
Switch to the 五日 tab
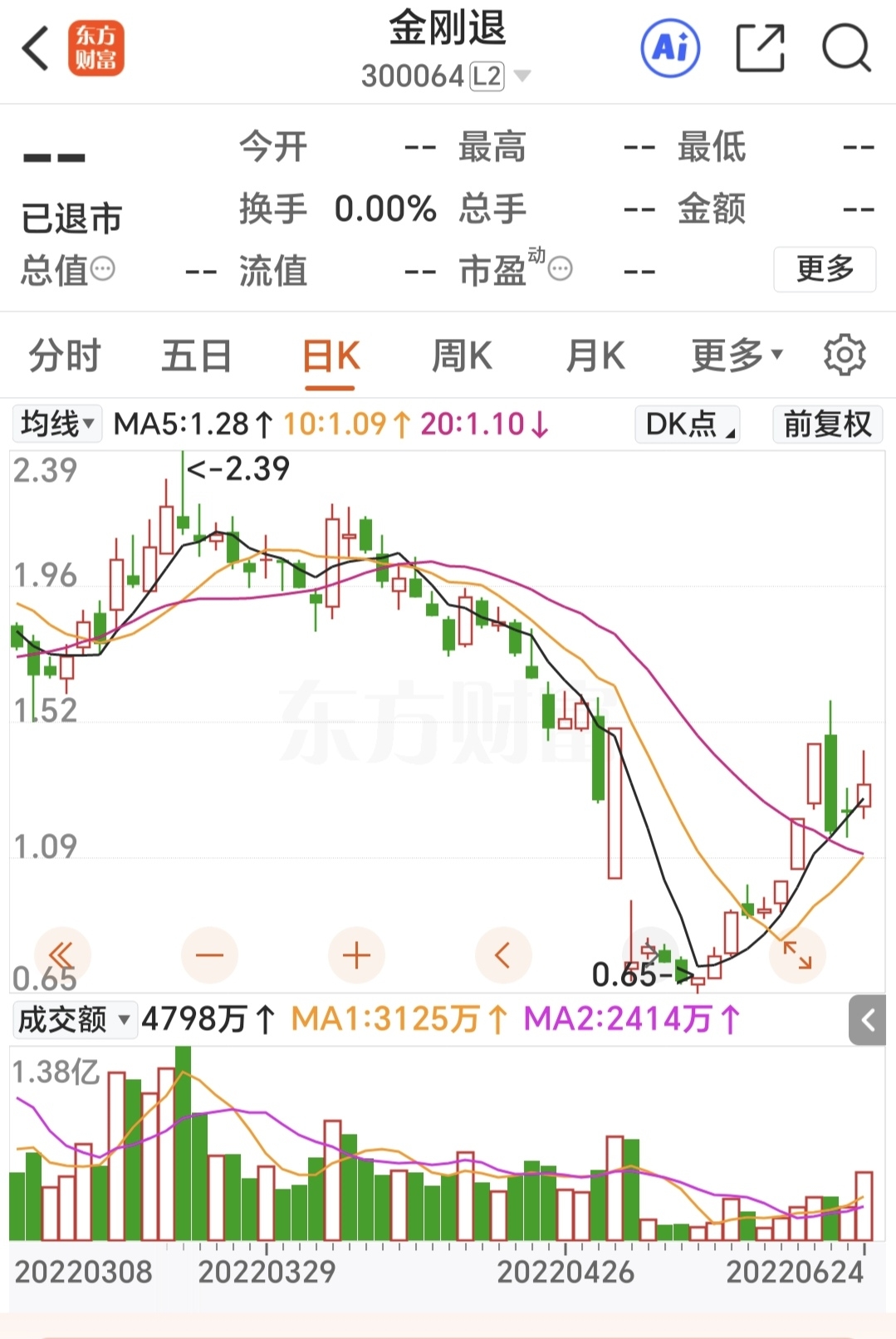[x=197, y=356]
